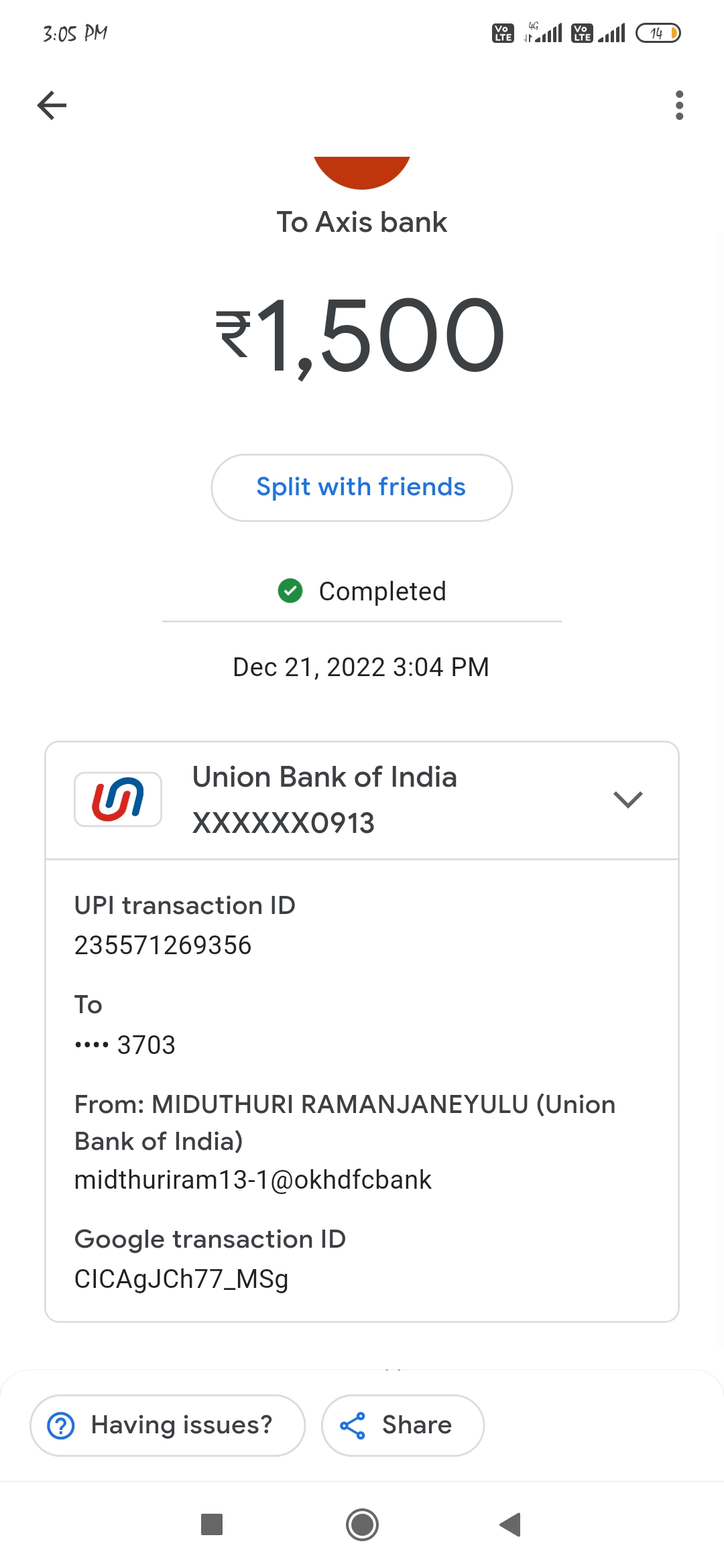The image size is (724, 1568).
Task: Go back using the top-left arrow
Action: [52, 105]
